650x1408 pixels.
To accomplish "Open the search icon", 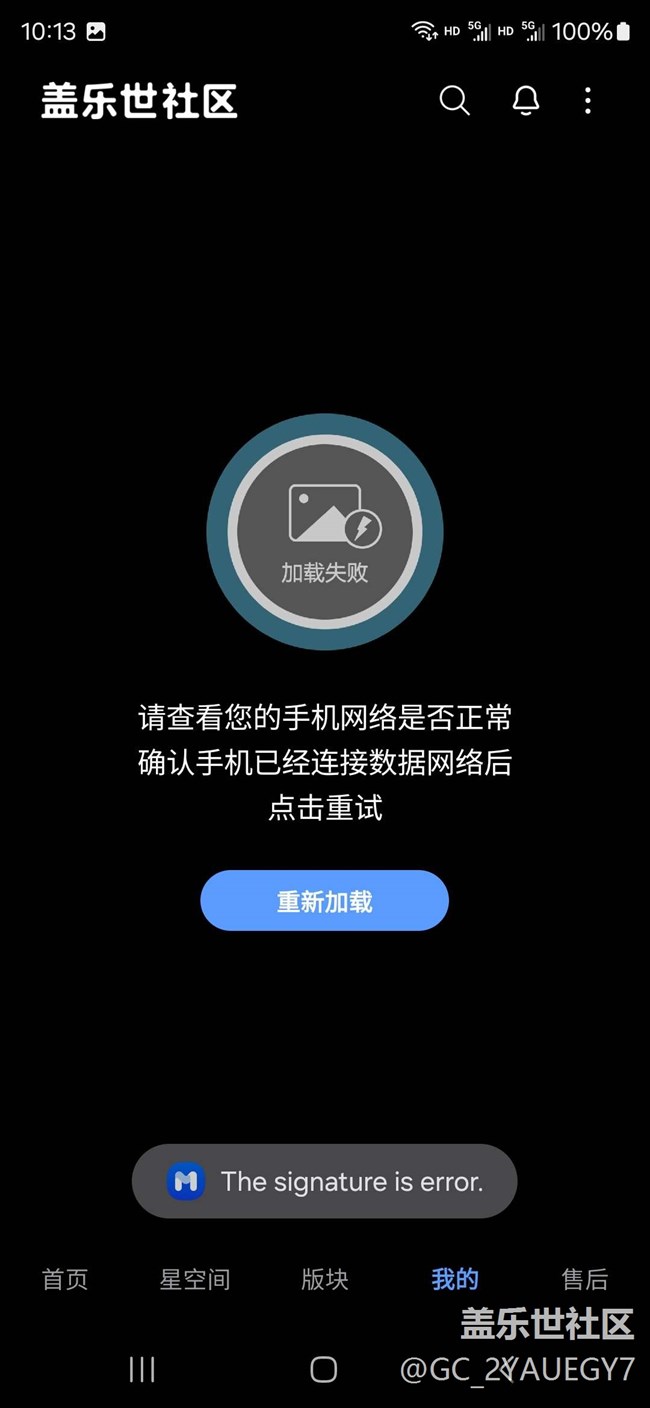I will (x=454, y=101).
